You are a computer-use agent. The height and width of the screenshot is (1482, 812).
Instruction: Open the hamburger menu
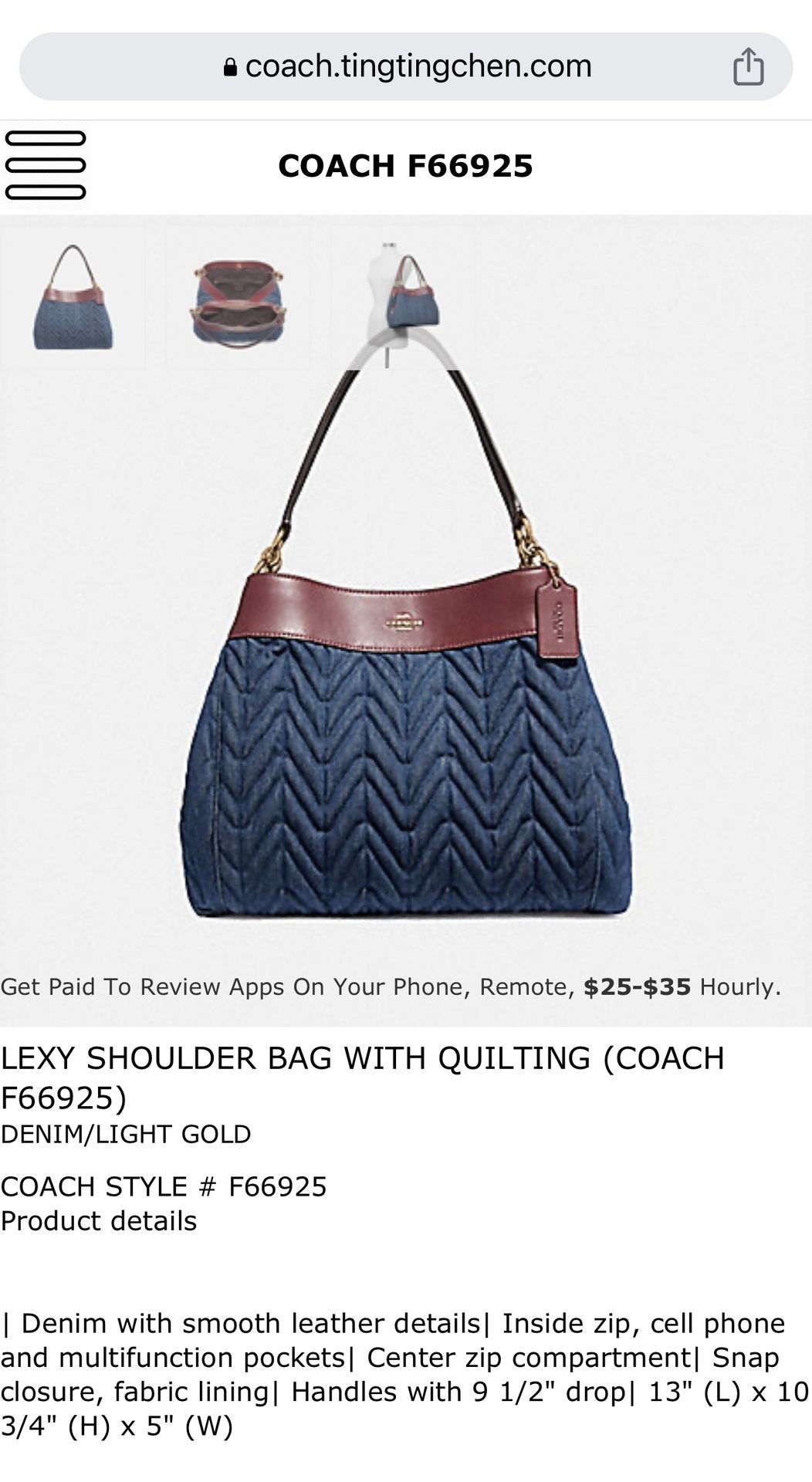pos(46,165)
